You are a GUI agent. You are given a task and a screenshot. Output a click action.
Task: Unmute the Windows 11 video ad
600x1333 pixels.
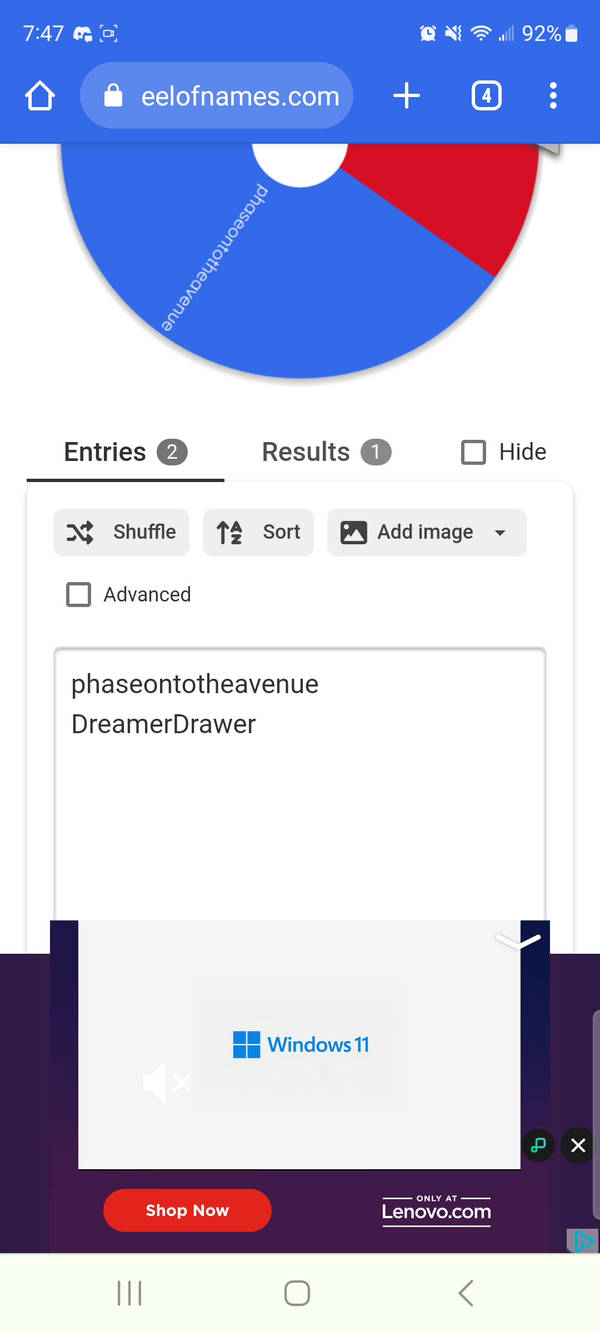point(165,1083)
